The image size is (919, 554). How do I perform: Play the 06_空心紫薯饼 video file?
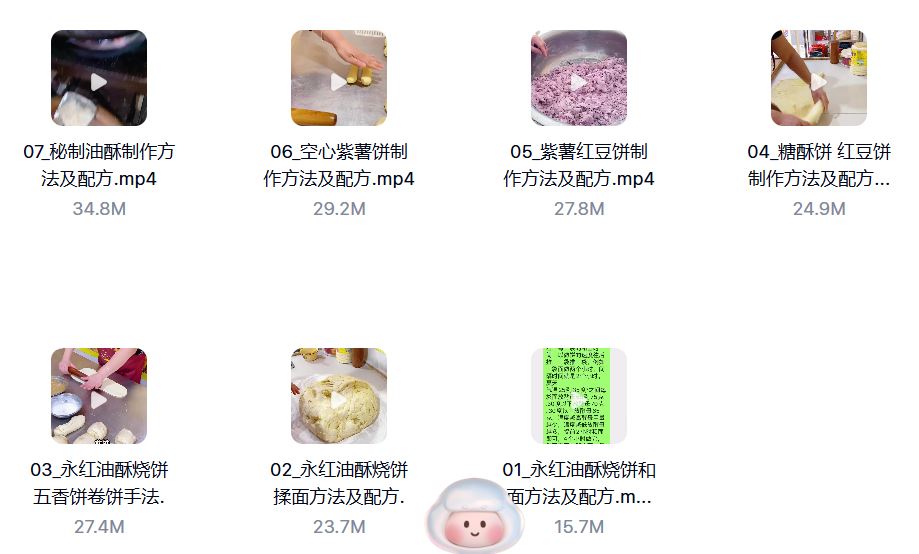coord(339,79)
